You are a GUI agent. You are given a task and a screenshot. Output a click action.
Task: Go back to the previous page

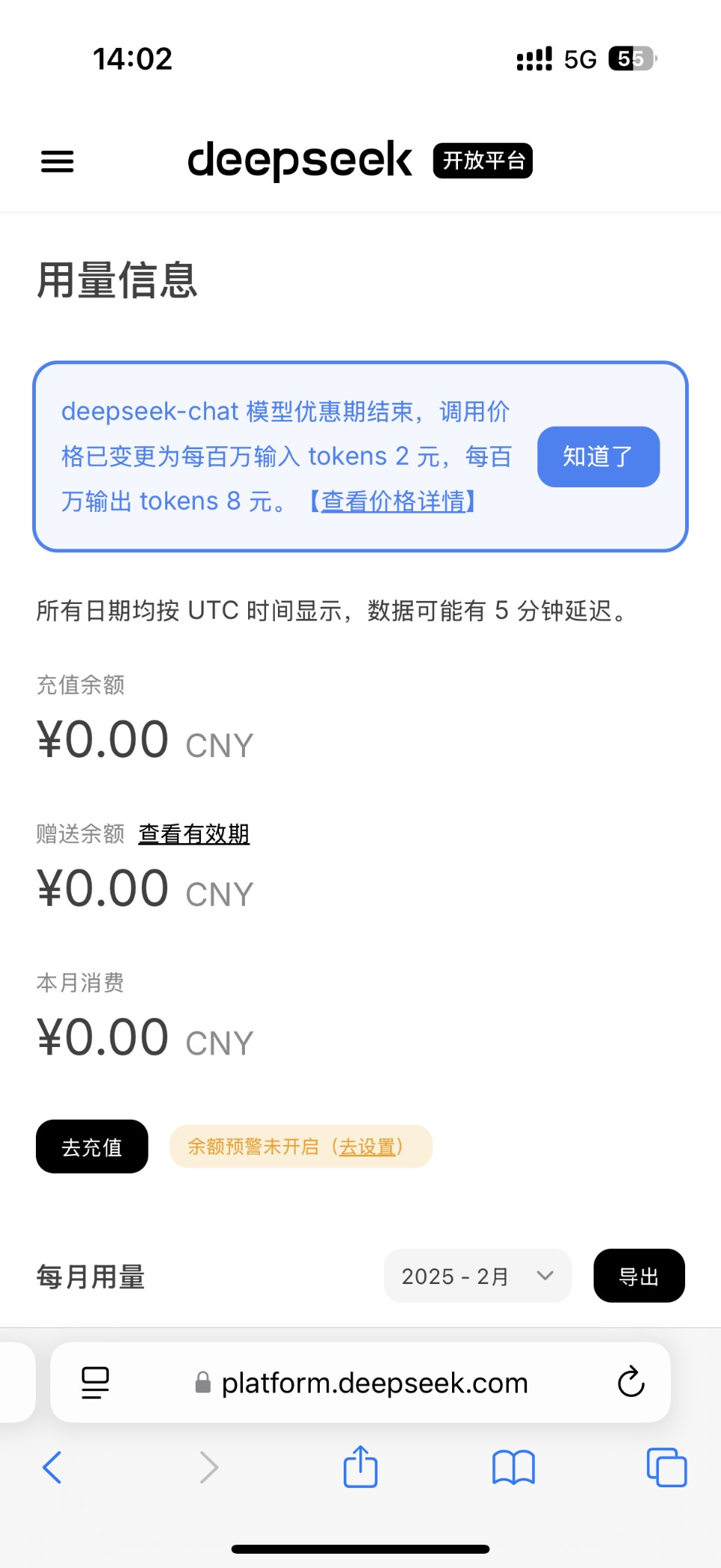(x=52, y=1467)
